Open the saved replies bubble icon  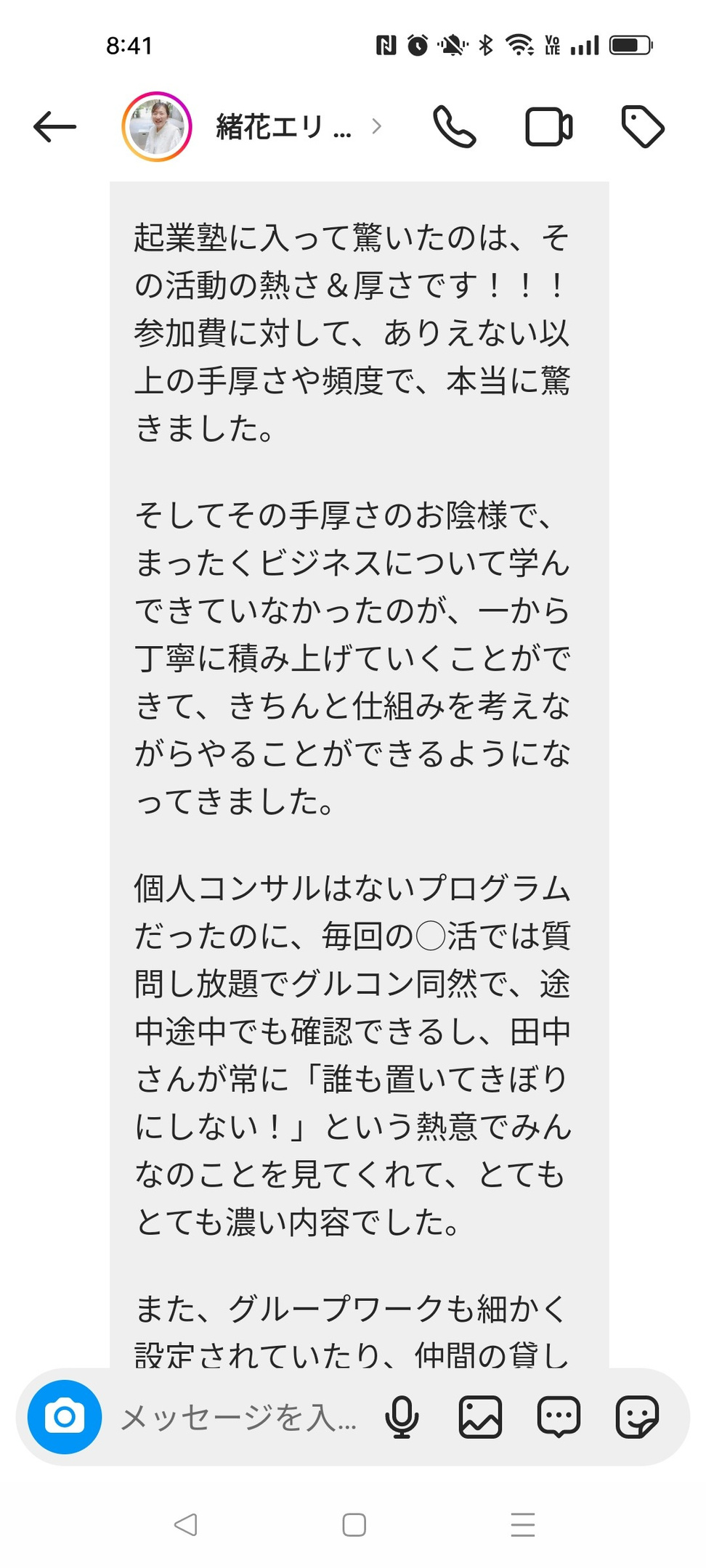click(x=559, y=1417)
